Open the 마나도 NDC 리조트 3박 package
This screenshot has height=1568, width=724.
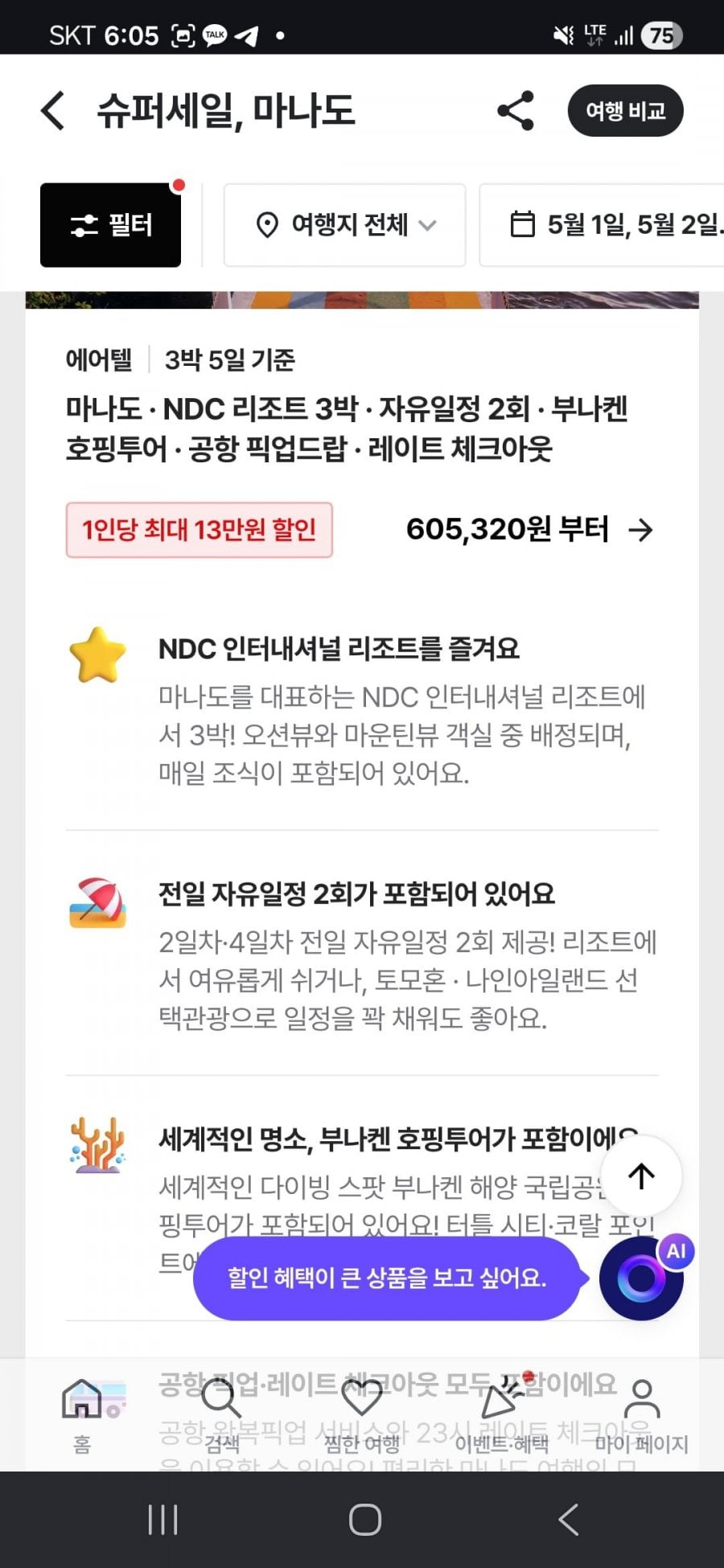[x=346, y=429]
